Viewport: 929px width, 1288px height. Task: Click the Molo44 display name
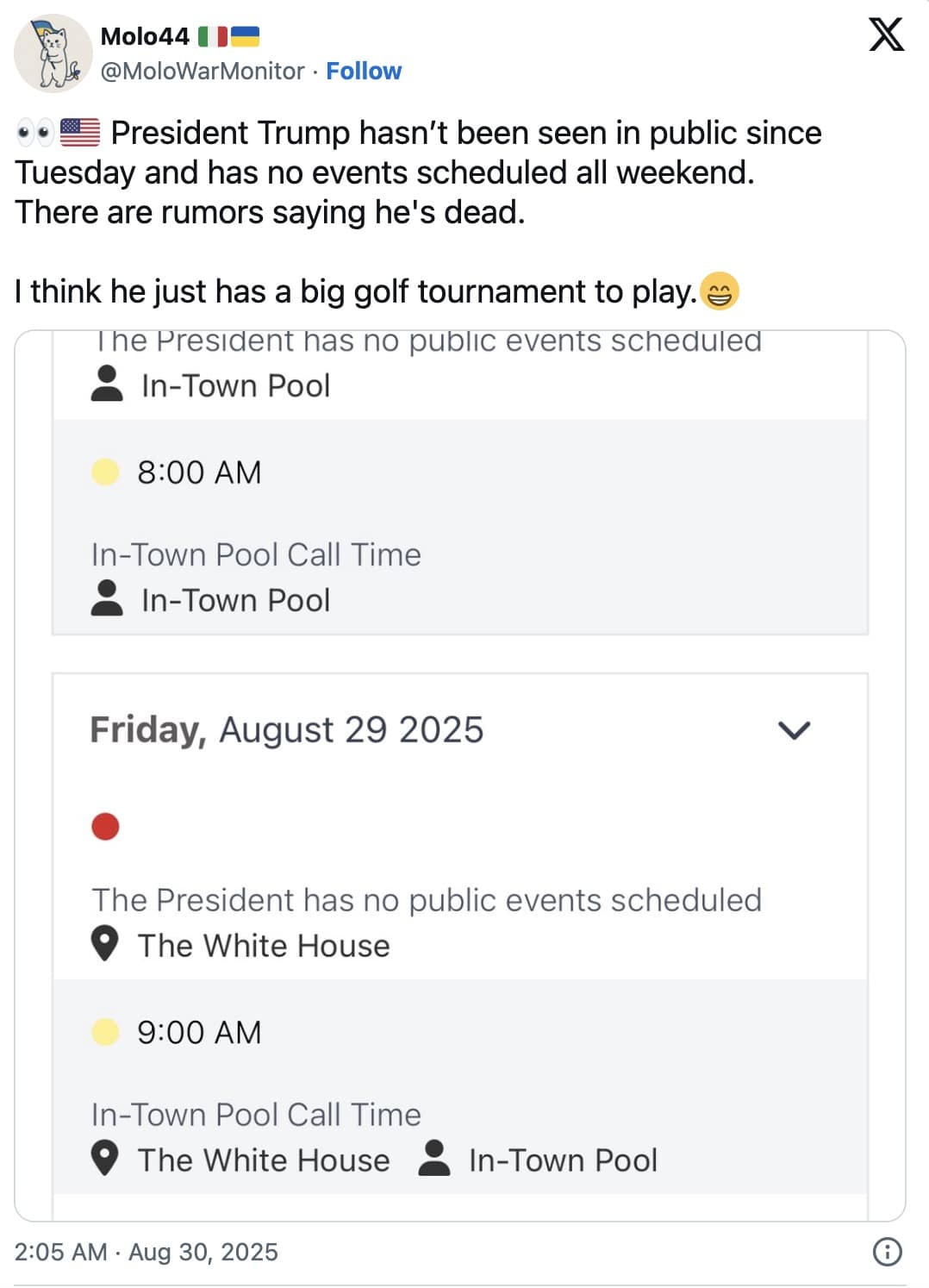click(145, 36)
